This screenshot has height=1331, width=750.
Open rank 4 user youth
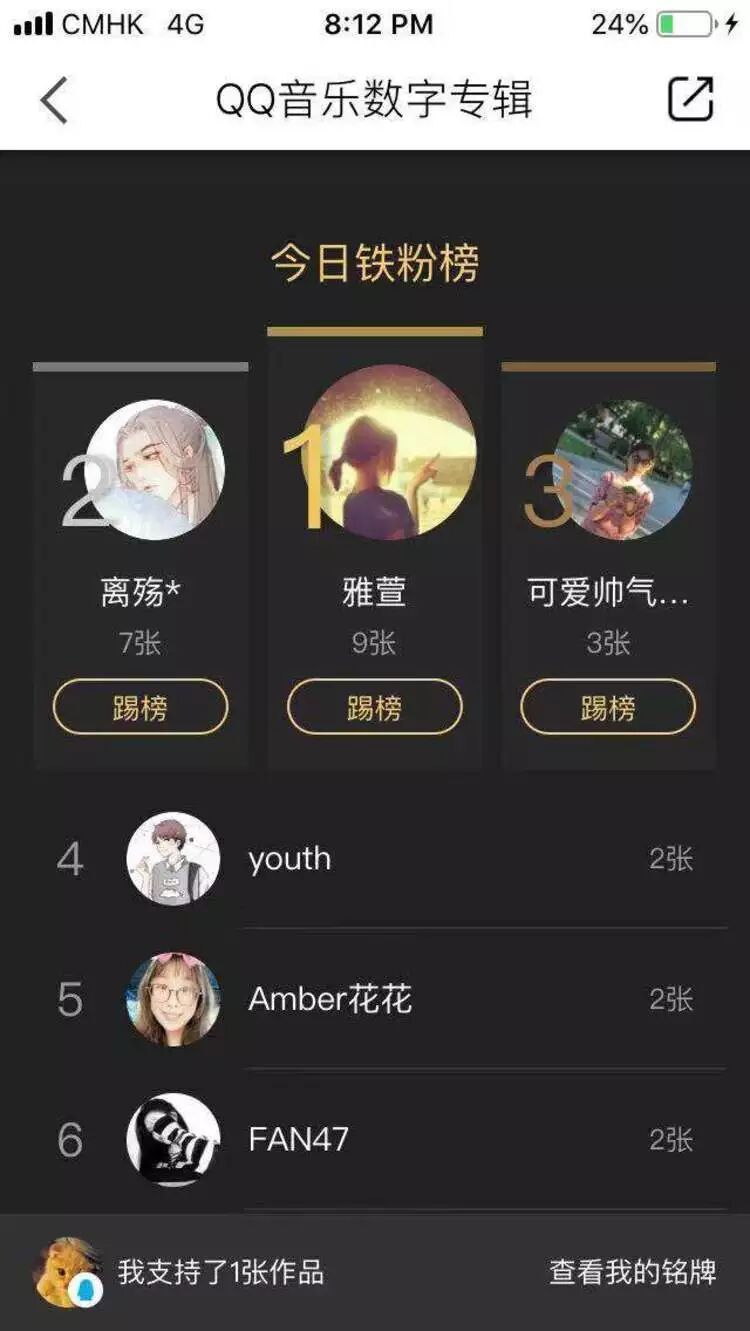point(375,859)
